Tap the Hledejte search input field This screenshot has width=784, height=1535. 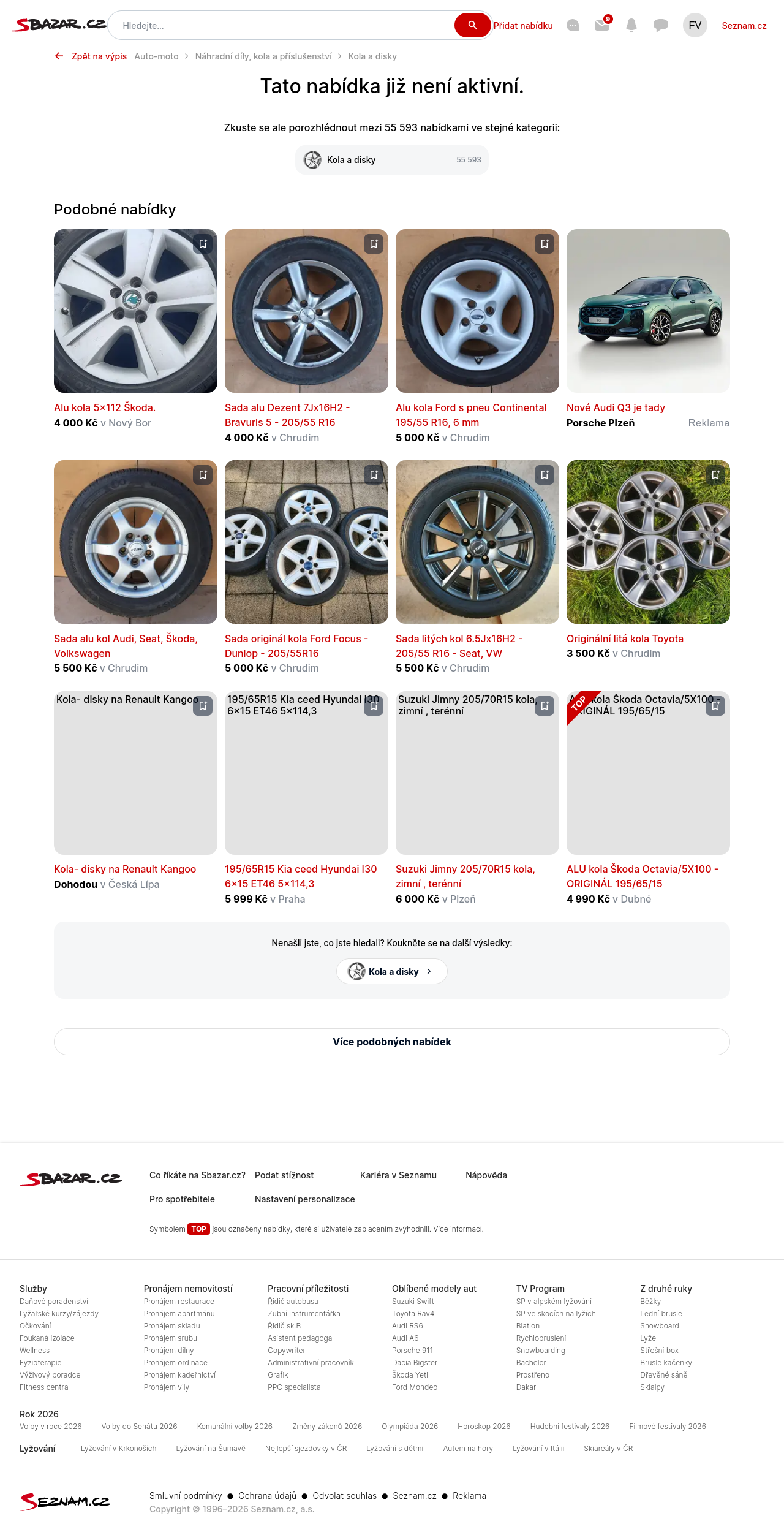pos(282,26)
